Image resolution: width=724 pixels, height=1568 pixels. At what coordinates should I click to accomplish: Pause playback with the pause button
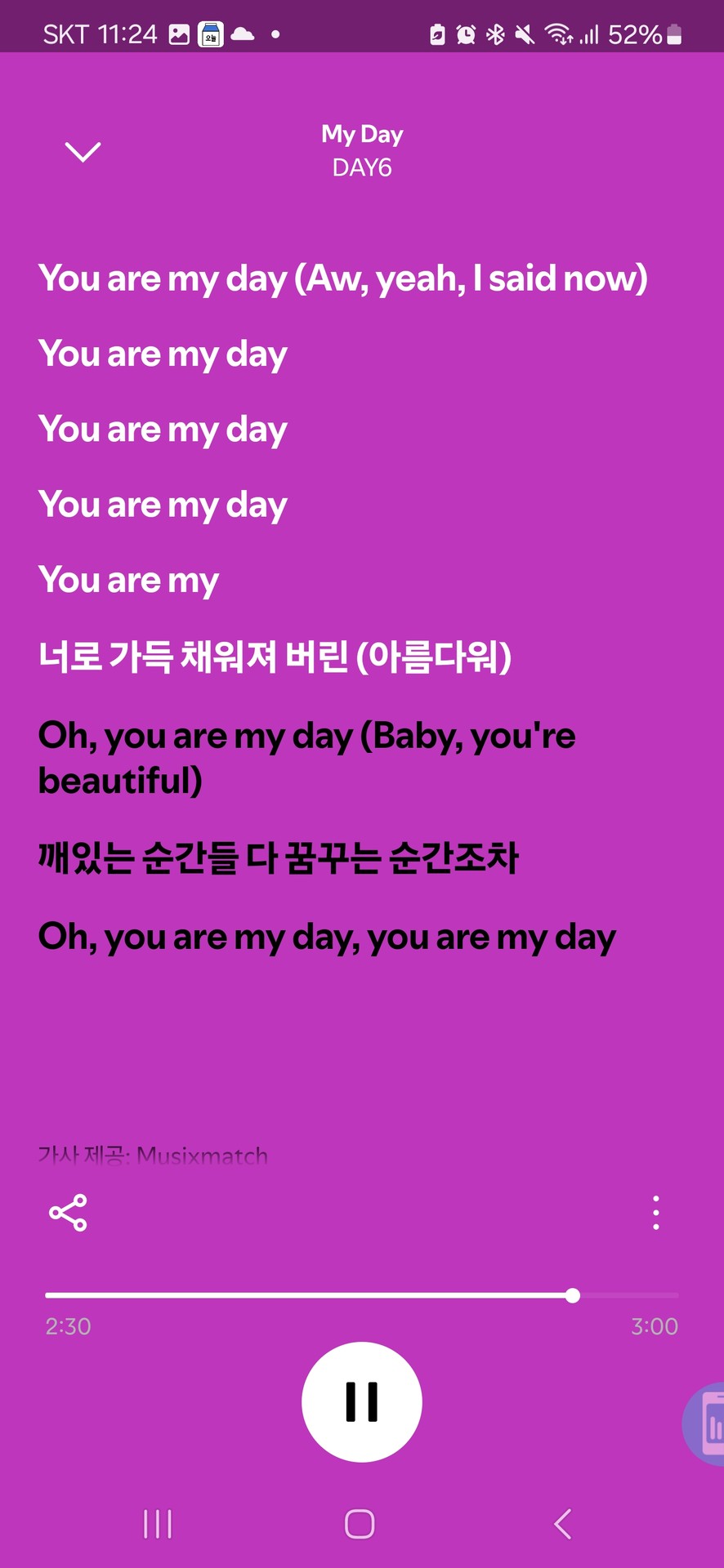361,1401
